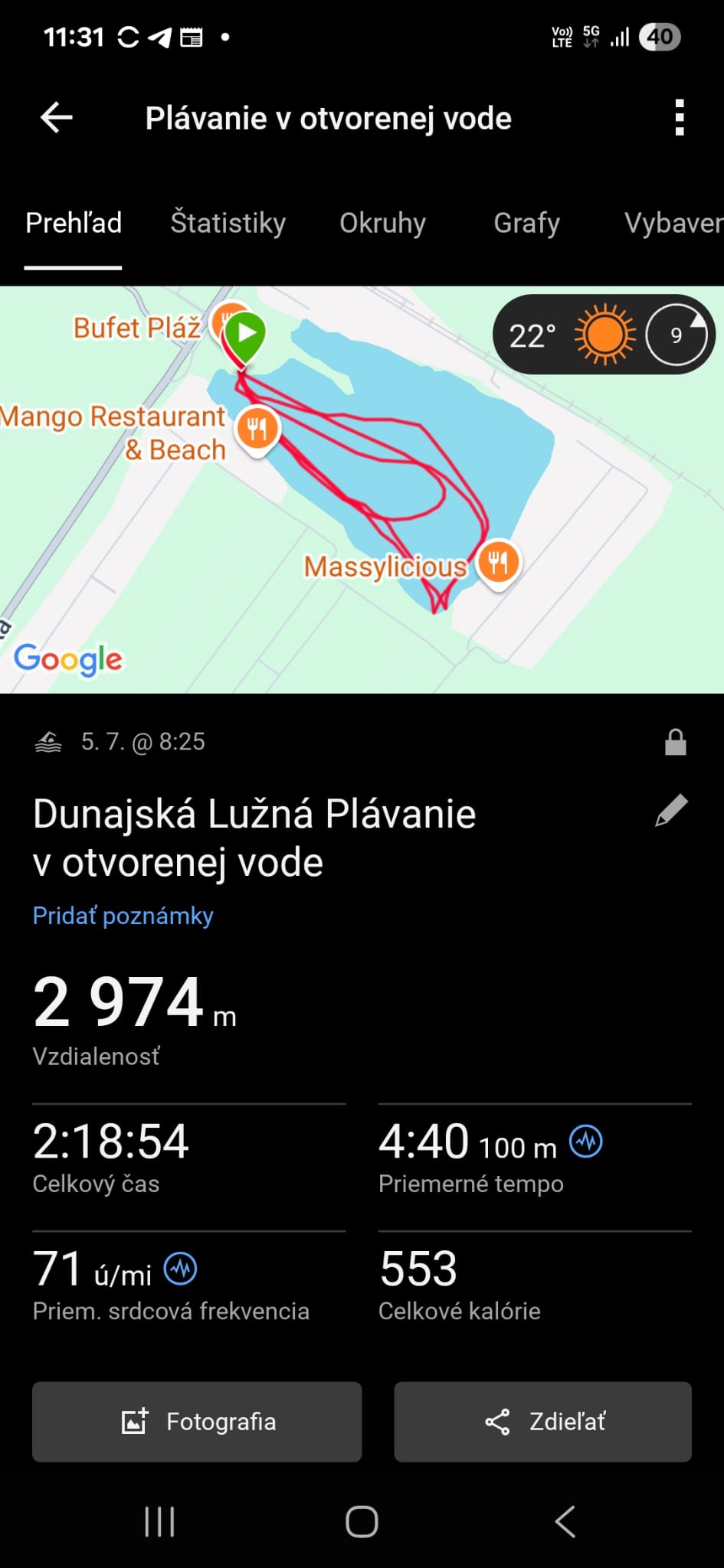
Task: Tap Pridať poznámky link
Action: tap(123, 916)
